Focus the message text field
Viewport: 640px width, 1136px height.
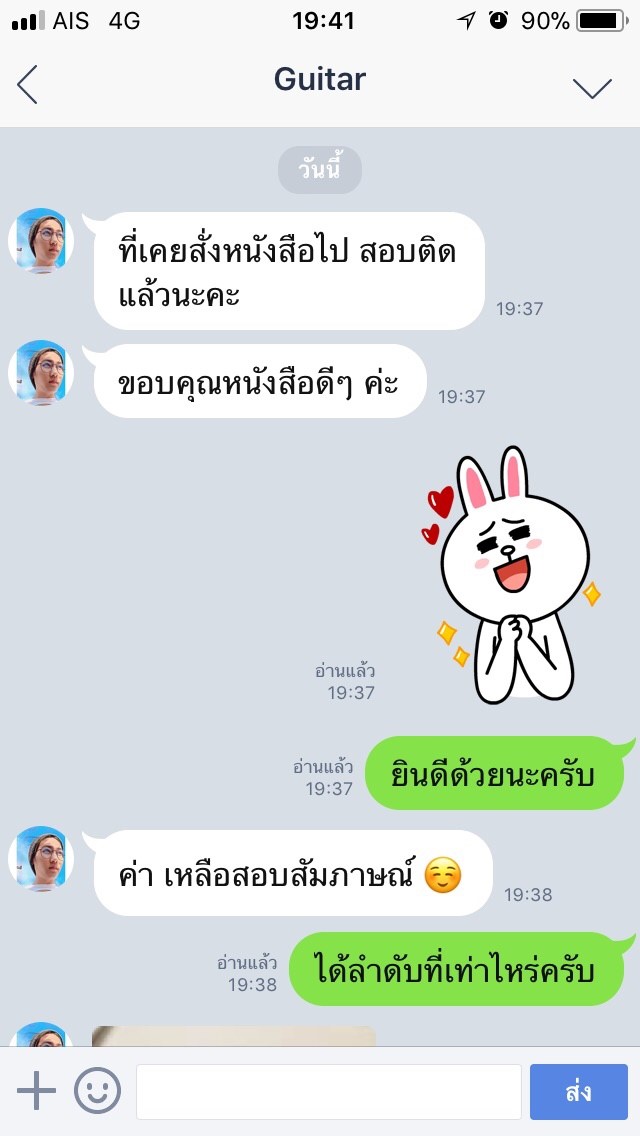pos(328,1091)
